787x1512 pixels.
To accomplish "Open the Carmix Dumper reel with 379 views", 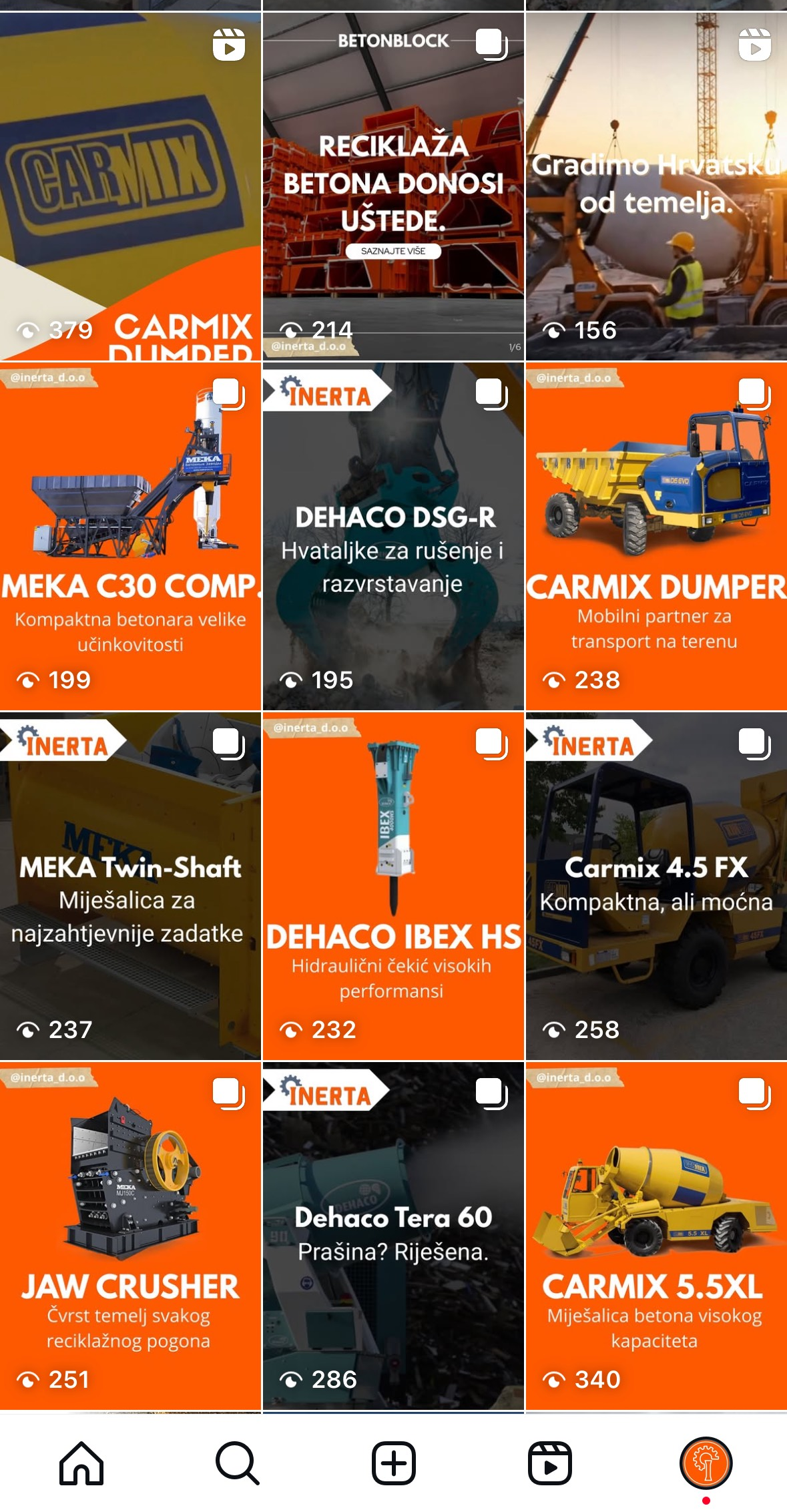I will click(x=130, y=187).
